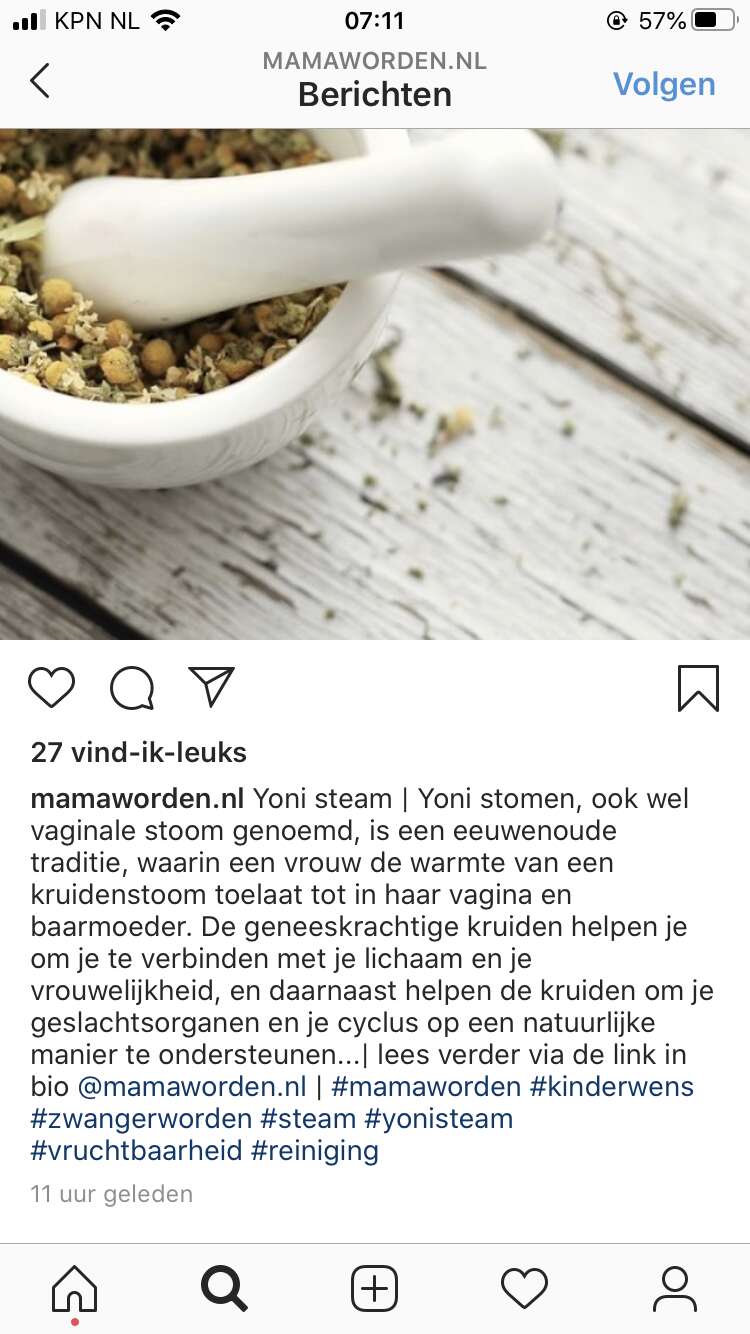Switch to the Profile tab
750x1334 pixels.
(675, 1288)
